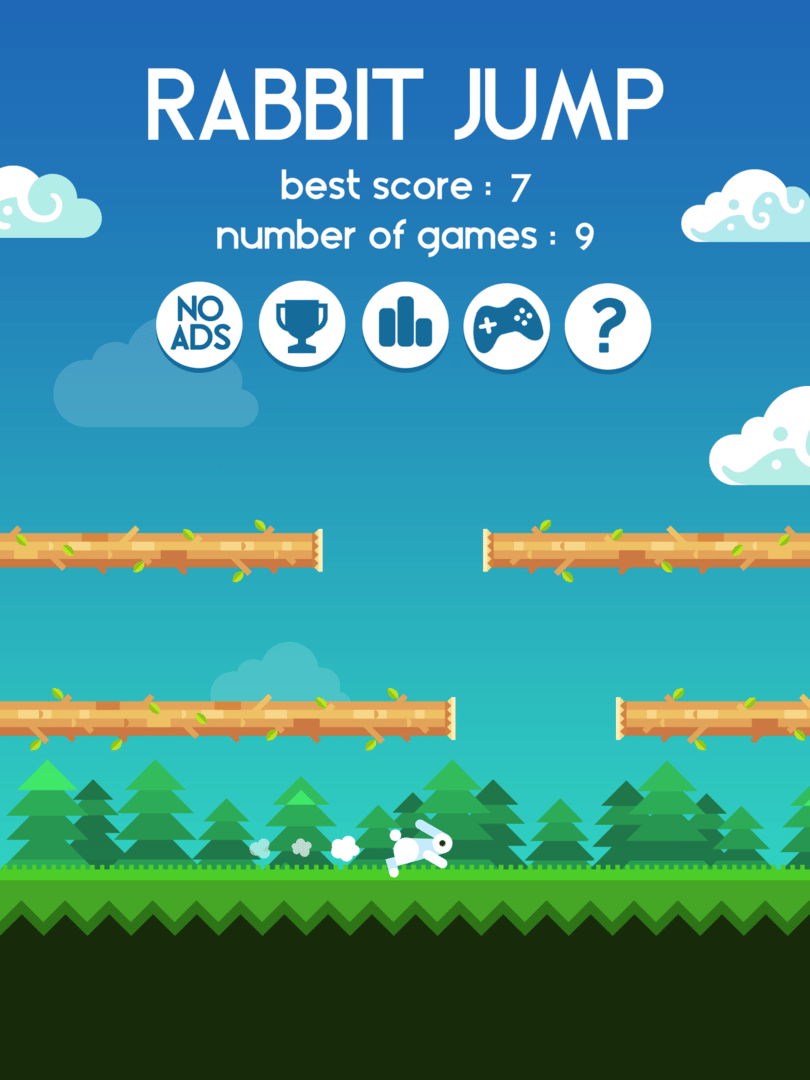Open the achievements trophy icon
This screenshot has height=1080, width=810.
click(x=302, y=325)
